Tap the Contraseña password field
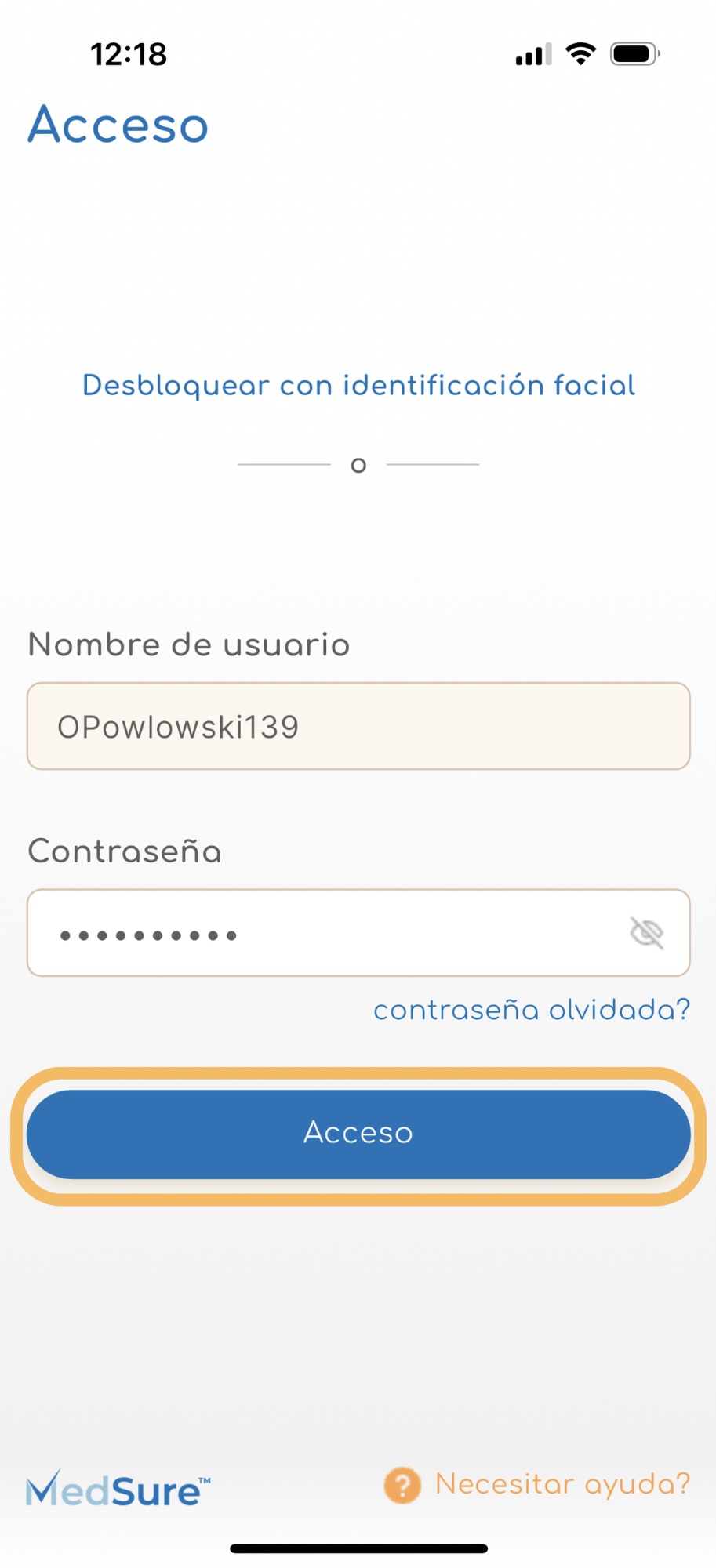The height and width of the screenshot is (1568, 716). (x=358, y=933)
